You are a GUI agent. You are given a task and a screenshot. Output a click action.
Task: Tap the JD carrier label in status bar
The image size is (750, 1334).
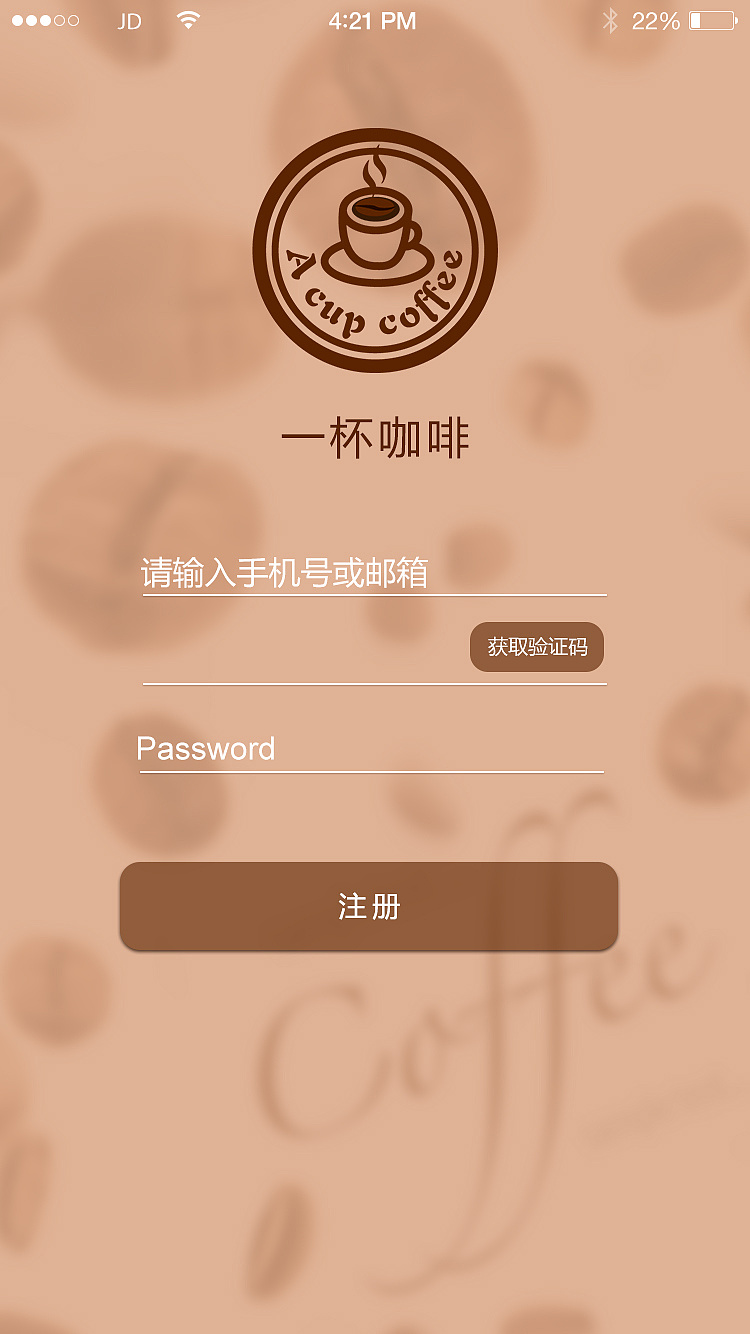click(129, 20)
